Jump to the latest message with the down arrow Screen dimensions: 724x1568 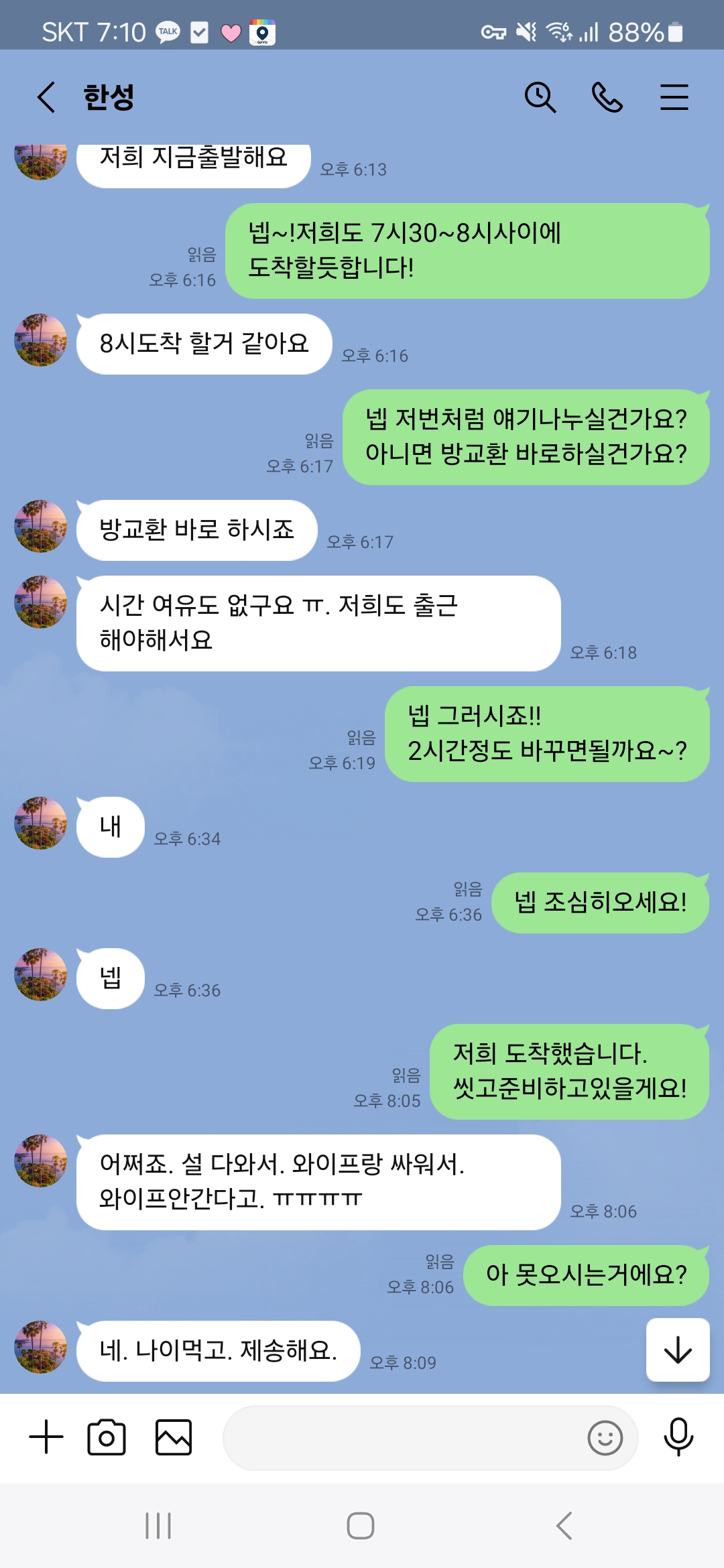678,1350
